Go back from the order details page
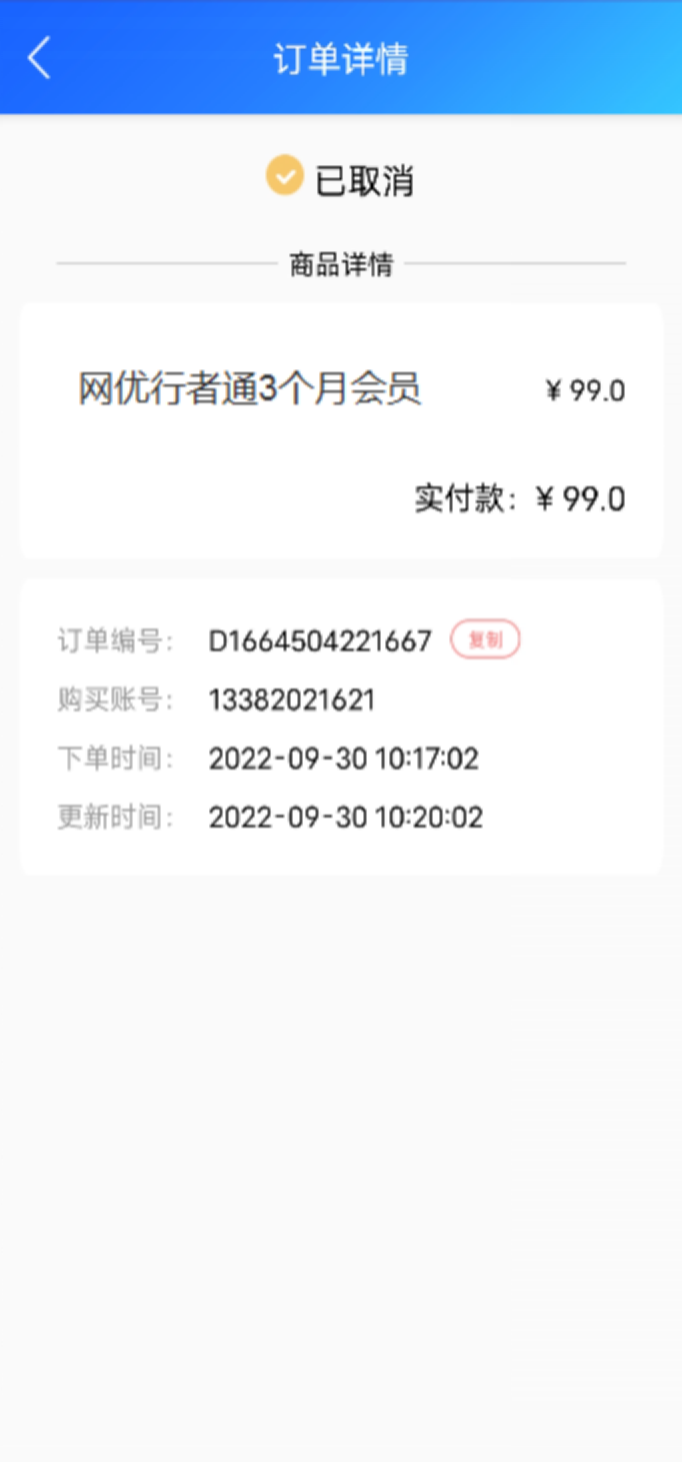The height and width of the screenshot is (1462, 686). (39, 58)
